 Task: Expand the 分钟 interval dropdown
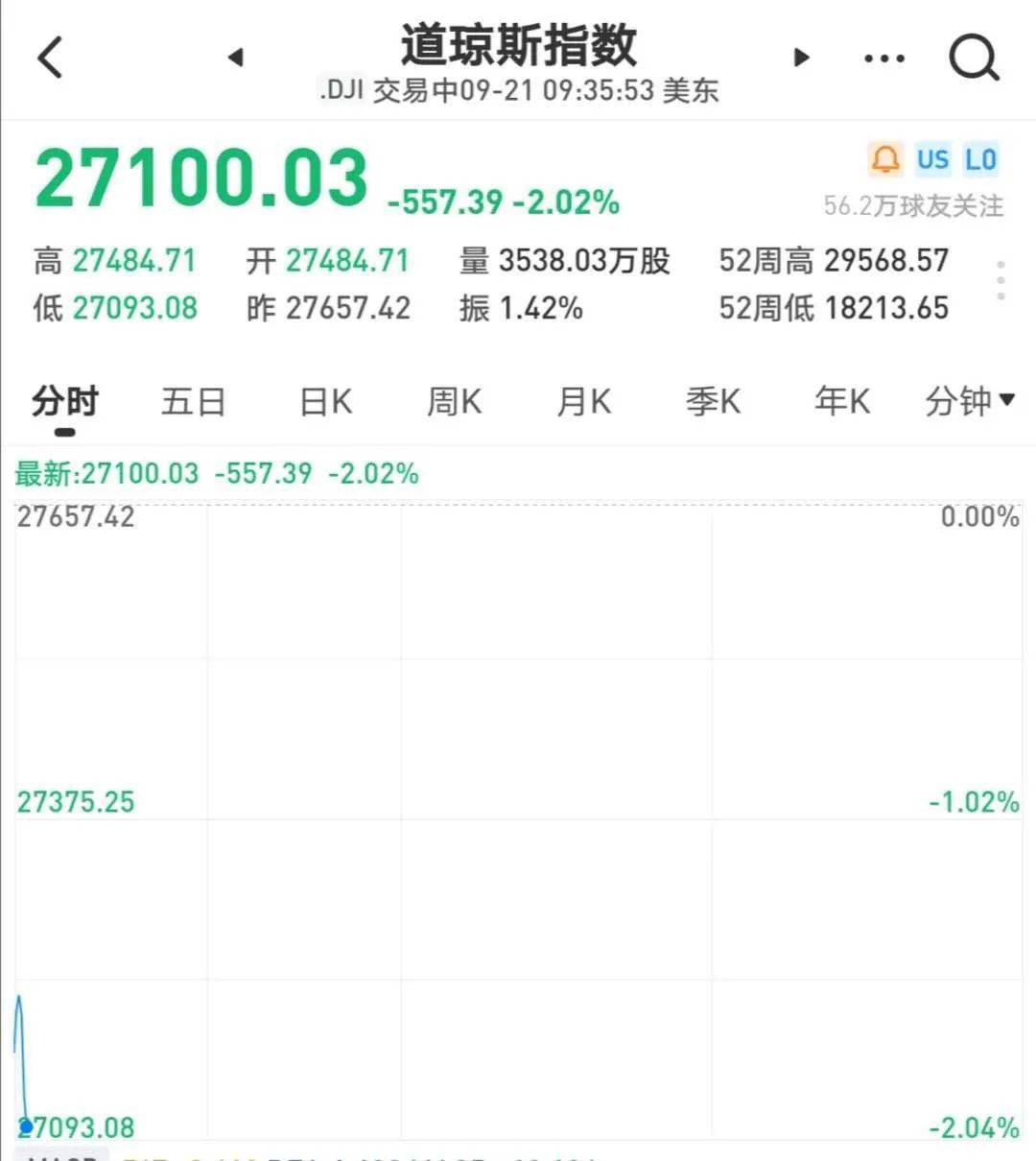pyautogui.click(x=969, y=401)
